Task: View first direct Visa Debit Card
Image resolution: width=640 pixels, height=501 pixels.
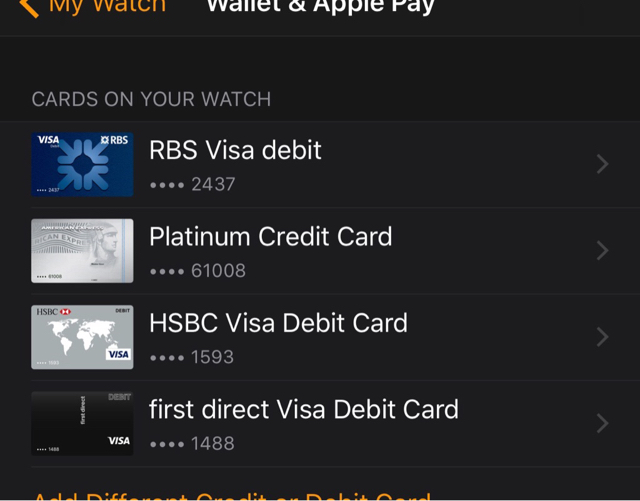Action: click(x=320, y=423)
